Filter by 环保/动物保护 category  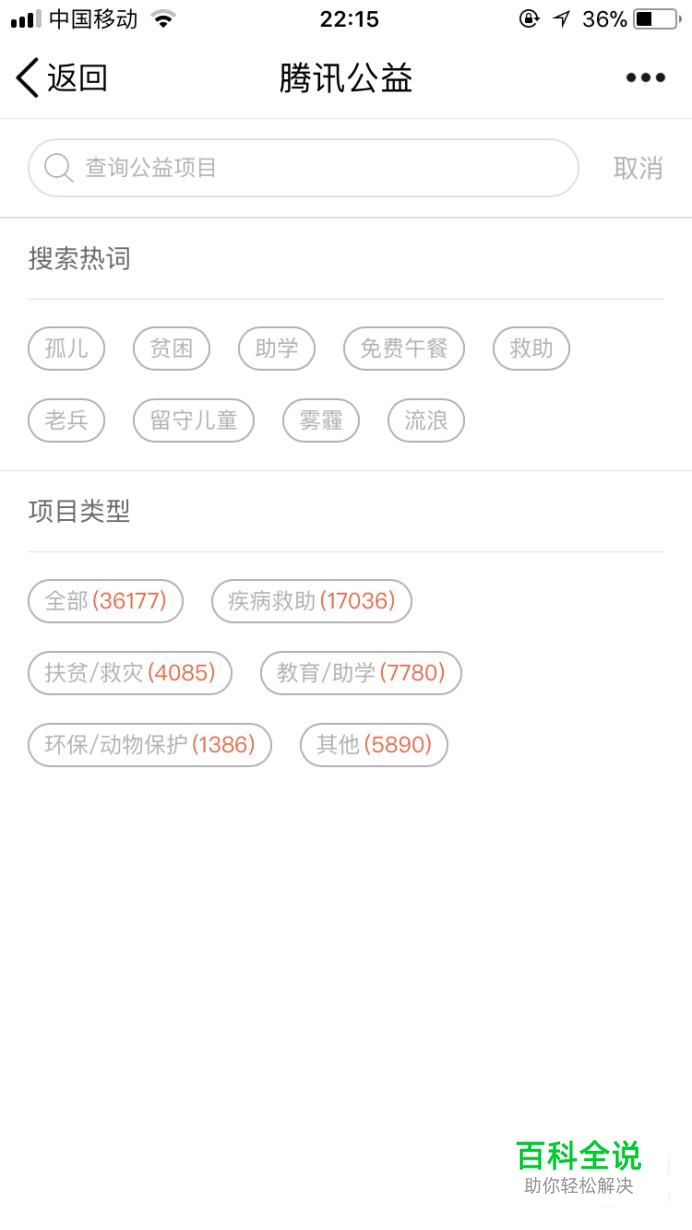coord(150,745)
